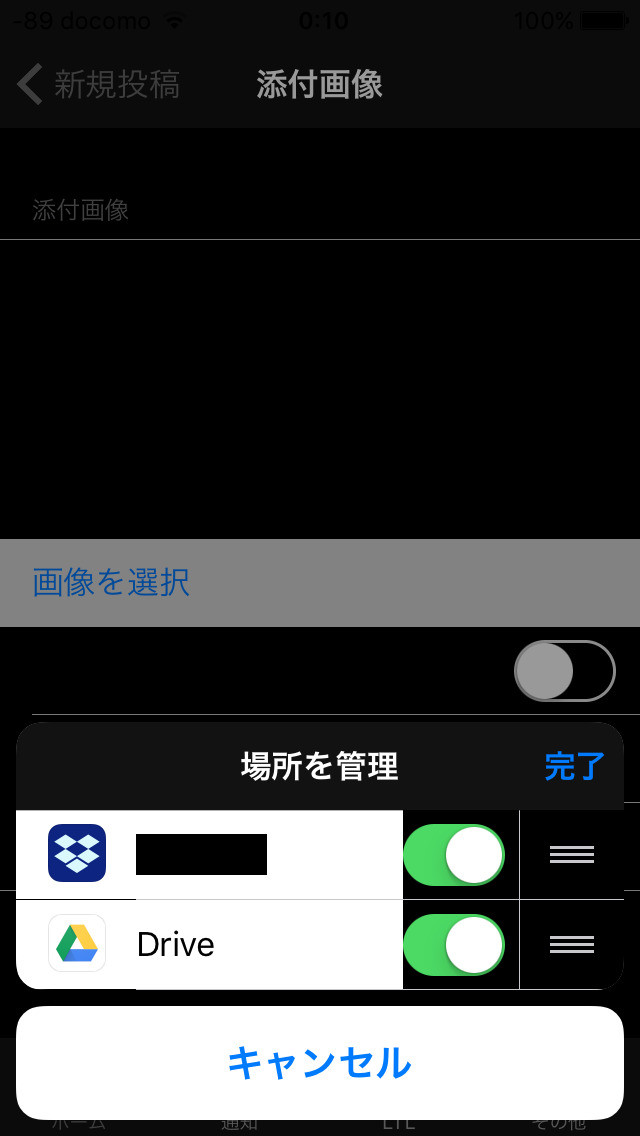Turn off the Drive location switch
This screenshot has height=1136, width=640.
(x=454, y=945)
